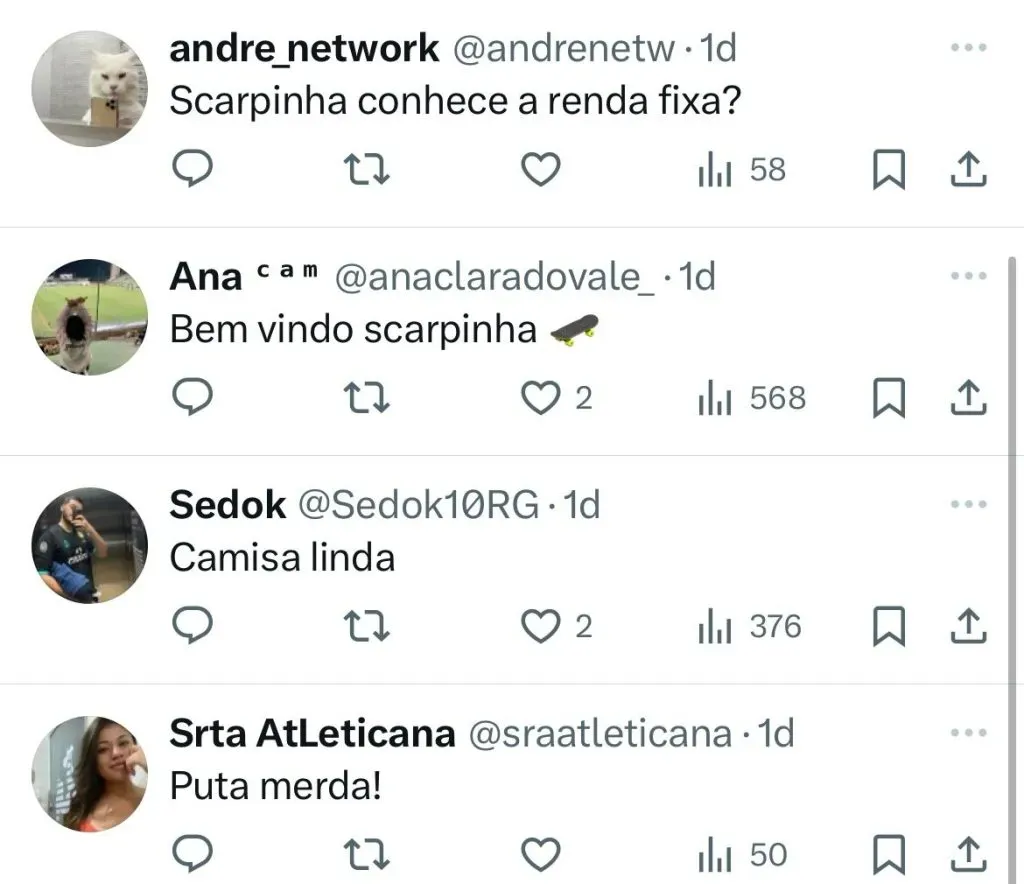This screenshot has width=1024, height=884.
Task: Like andre_network's tweet
Action: click(x=541, y=171)
